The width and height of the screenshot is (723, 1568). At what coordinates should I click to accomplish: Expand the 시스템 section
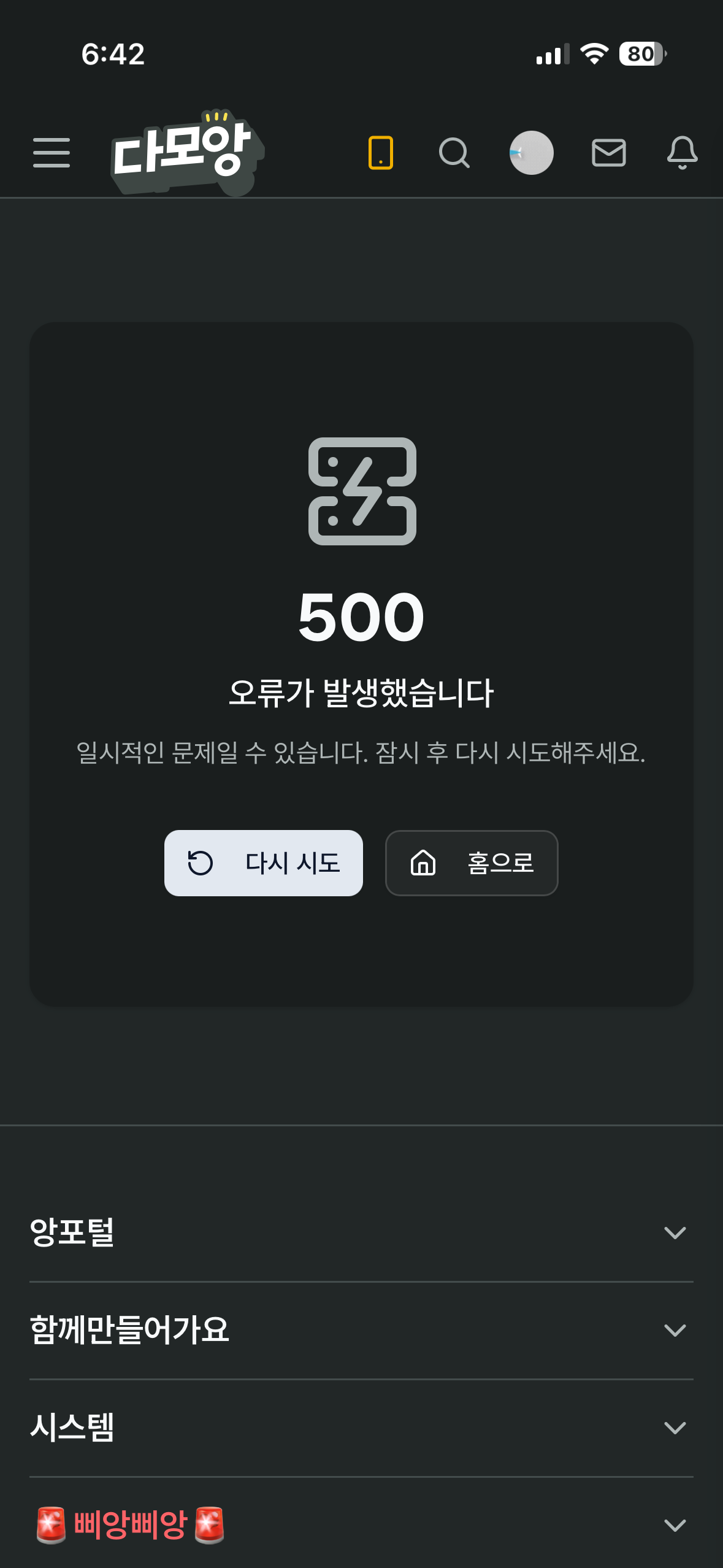click(x=361, y=1428)
